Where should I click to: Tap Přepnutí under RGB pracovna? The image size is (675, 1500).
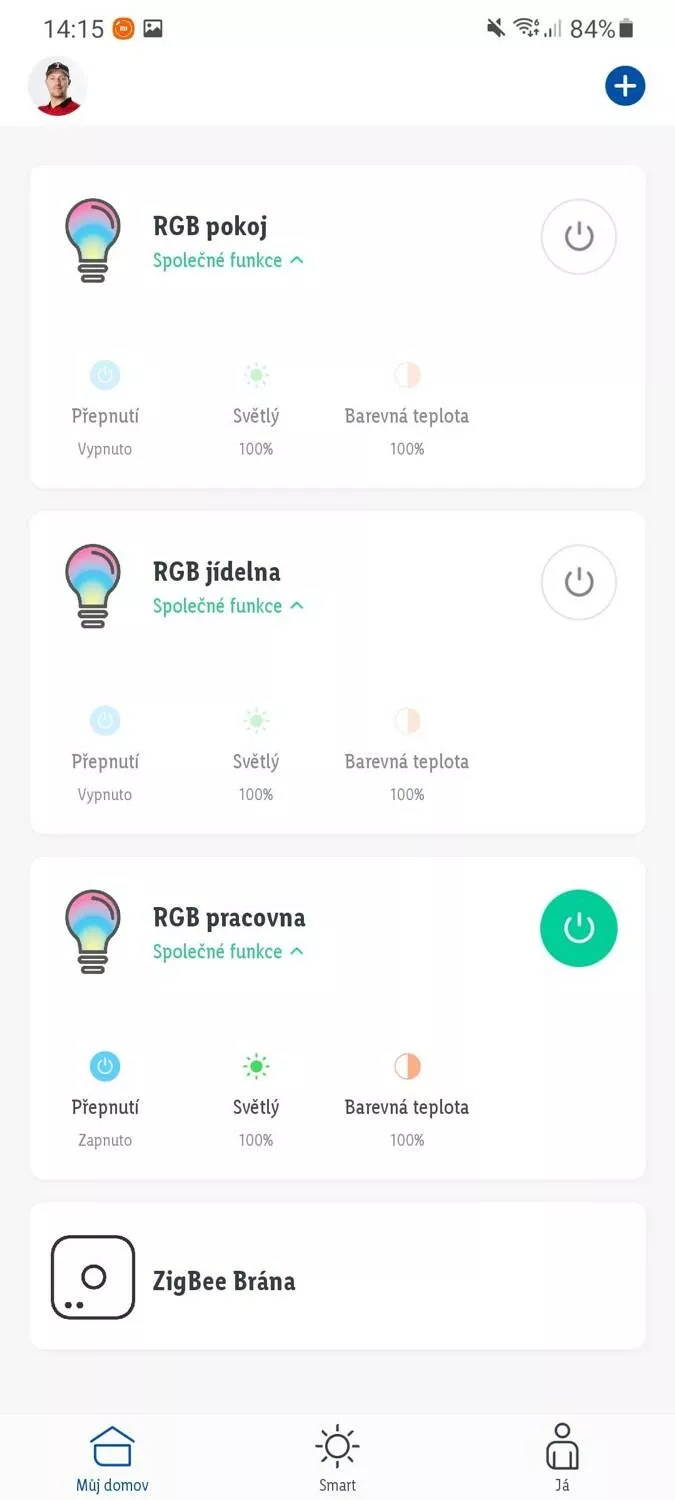(x=105, y=1100)
